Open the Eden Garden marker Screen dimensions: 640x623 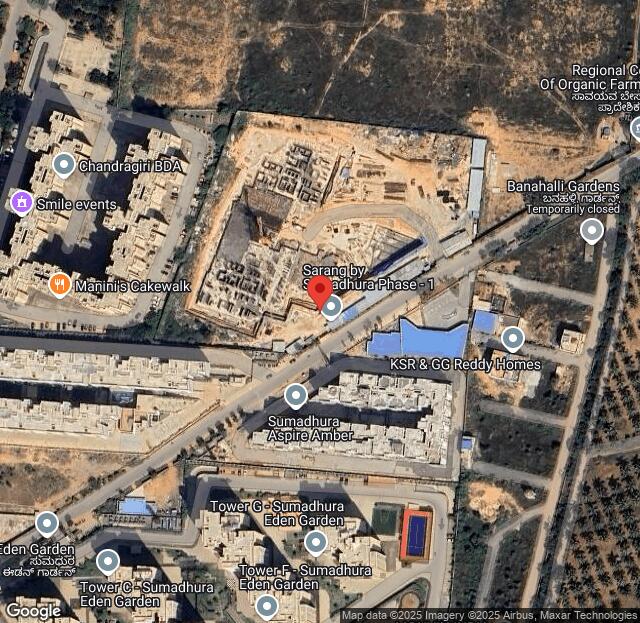coord(47,523)
